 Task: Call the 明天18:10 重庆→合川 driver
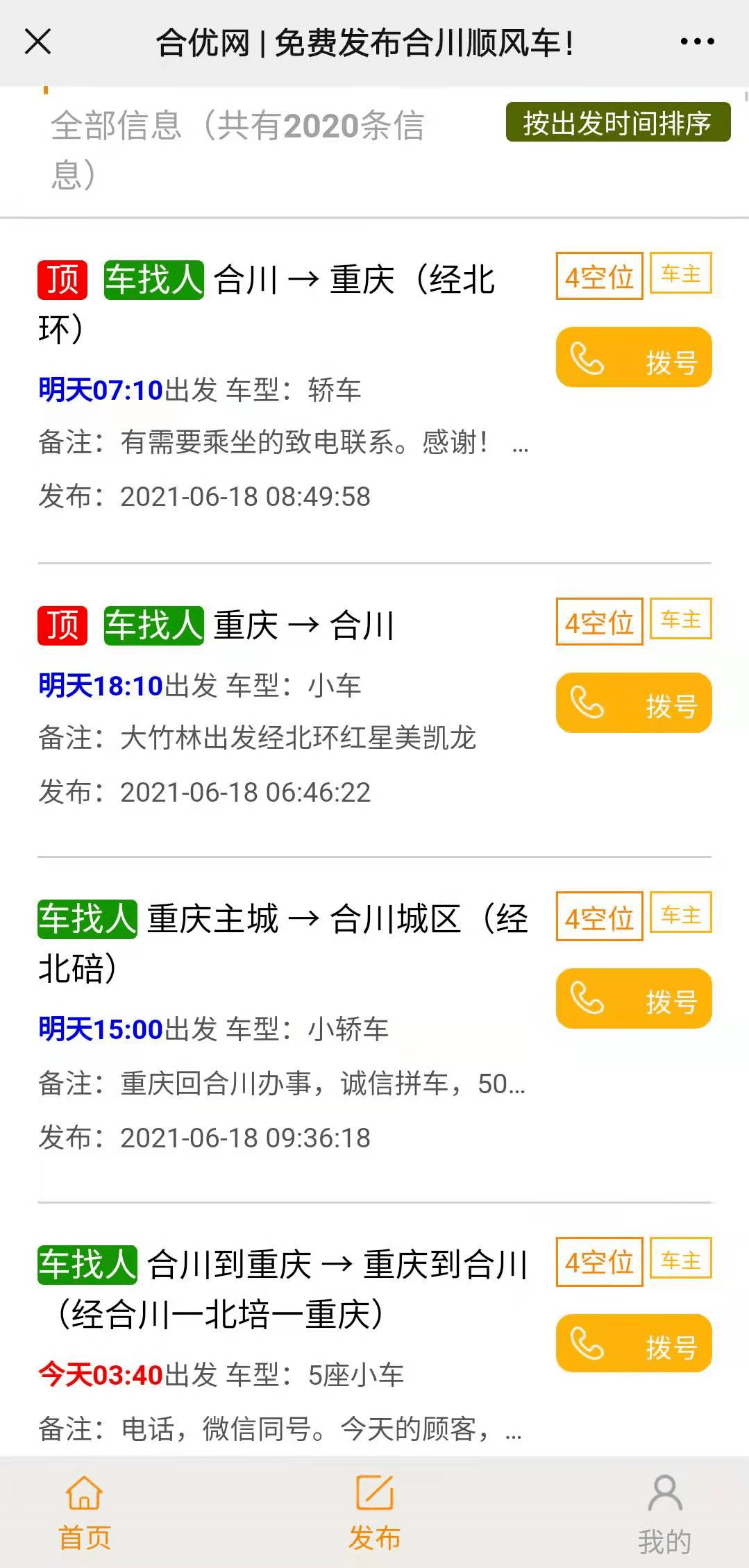(634, 703)
